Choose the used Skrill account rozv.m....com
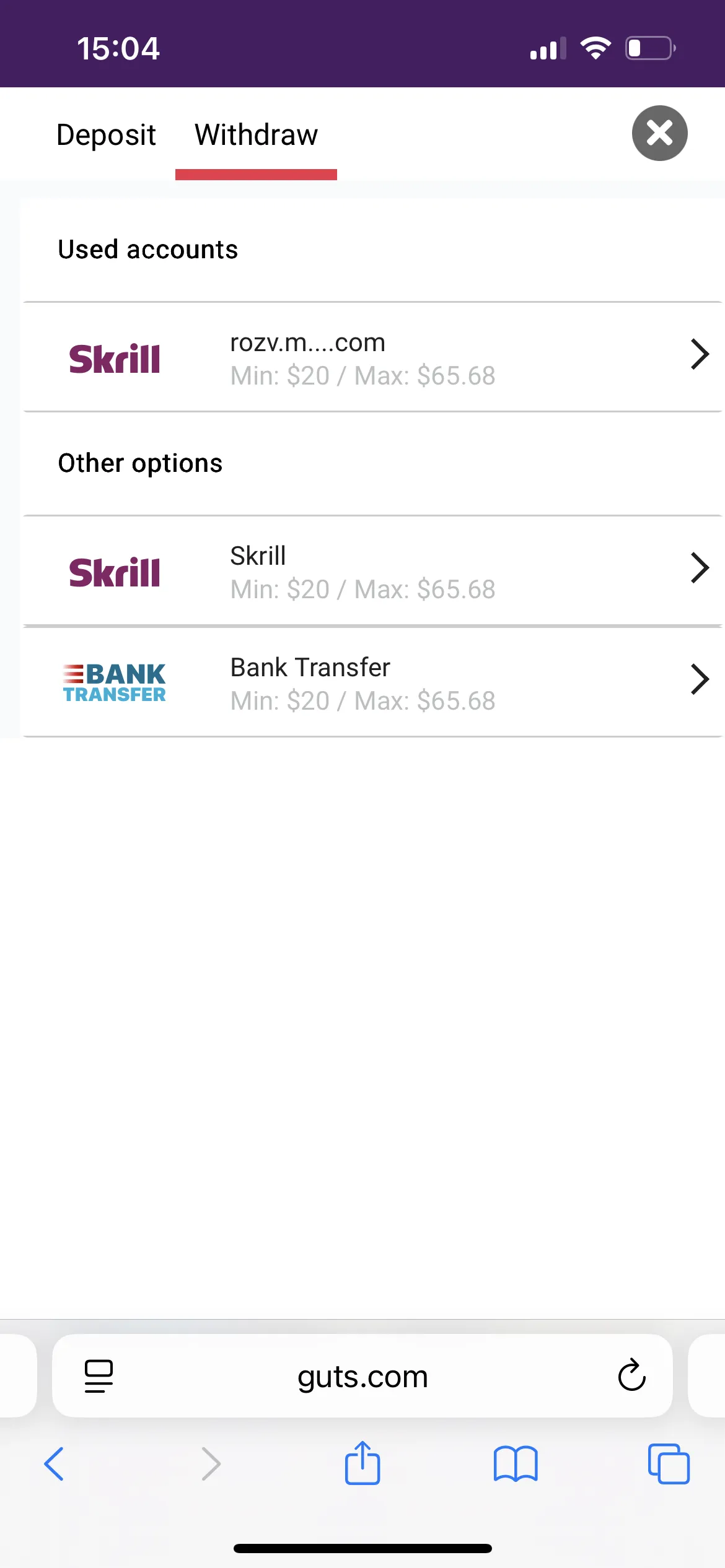Viewport: 725px width, 1568px height. [x=372, y=357]
